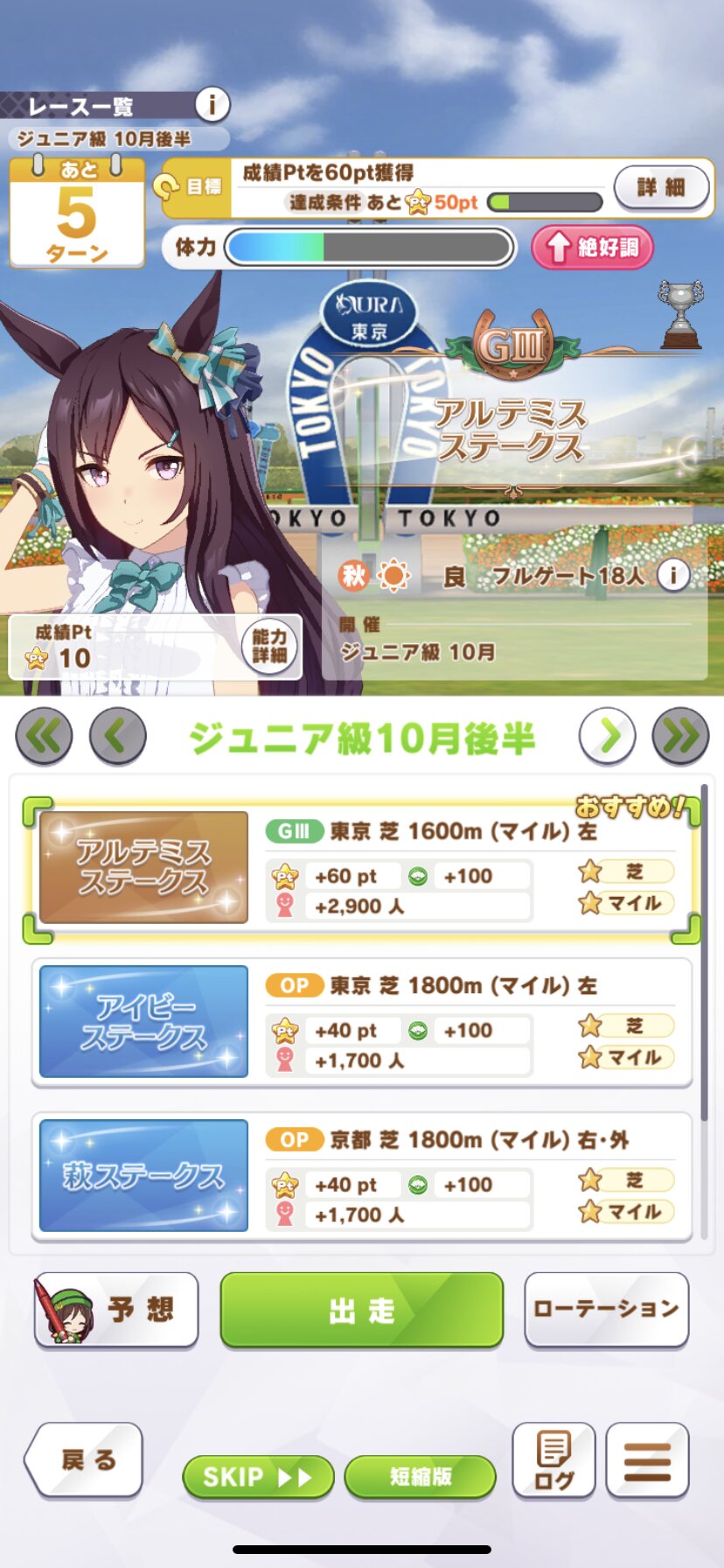Select the 萩ステークス OP race
This screenshot has width=724, height=1568.
coord(361,1176)
